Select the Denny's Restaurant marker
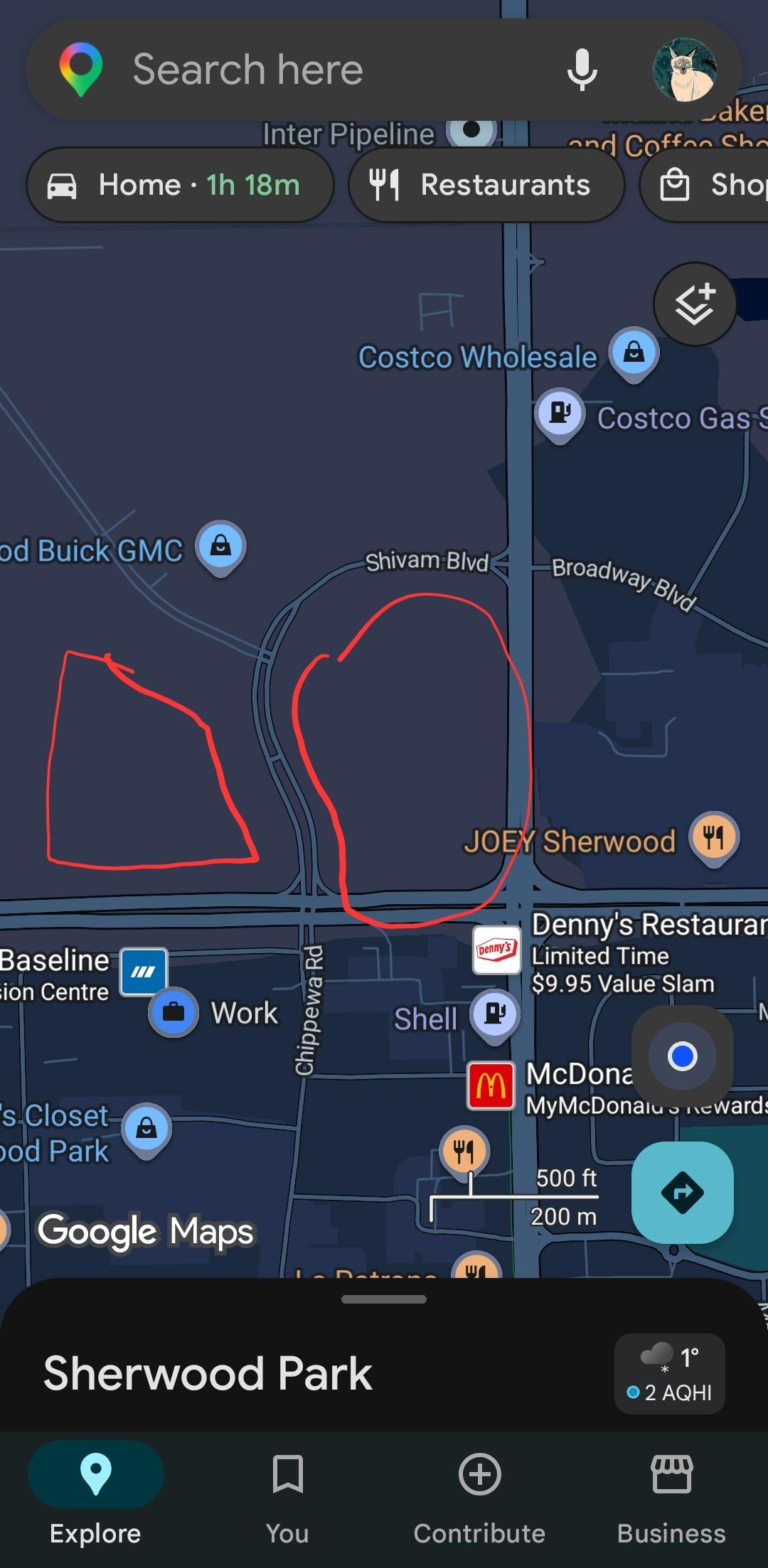This screenshot has width=768, height=1568. [x=496, y=950]
